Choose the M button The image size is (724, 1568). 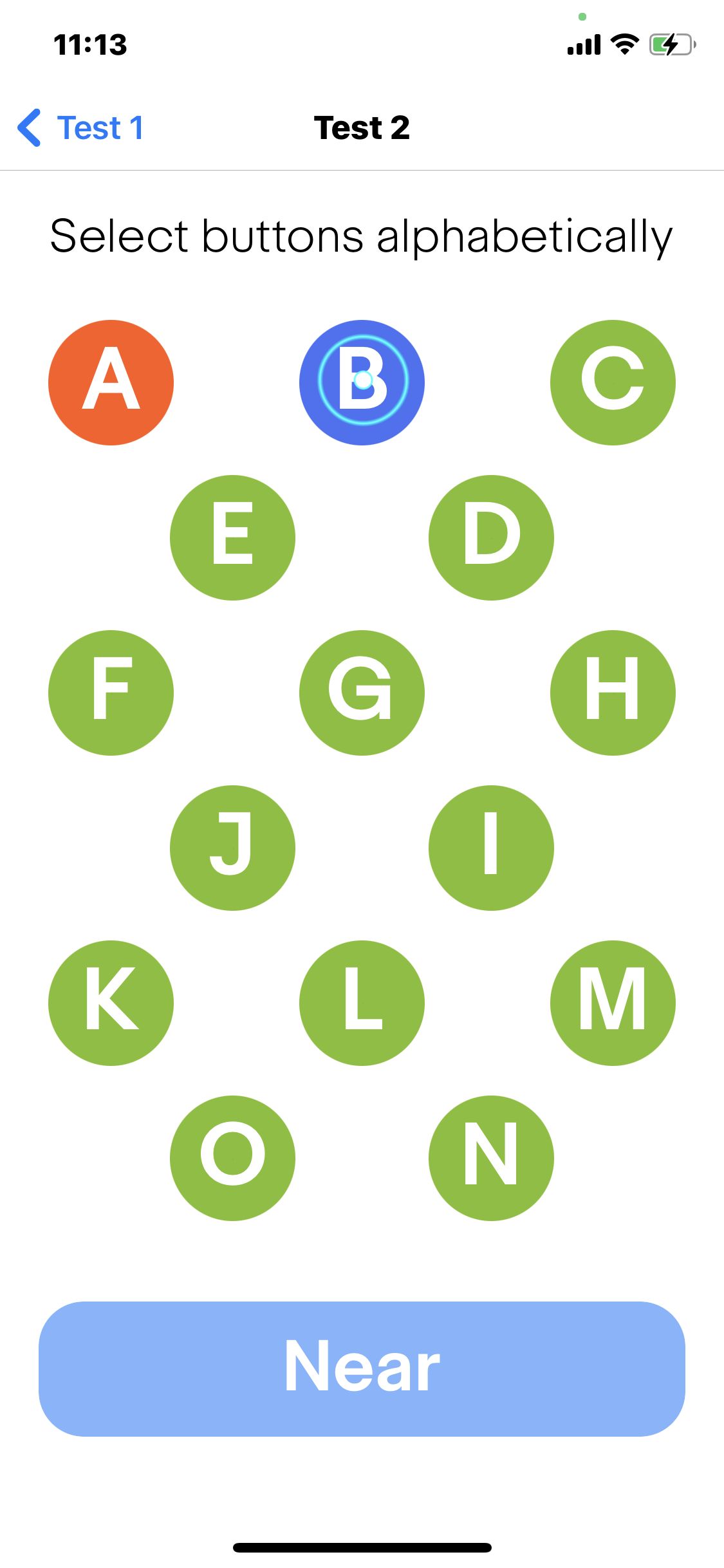[x=613, y=1003]
